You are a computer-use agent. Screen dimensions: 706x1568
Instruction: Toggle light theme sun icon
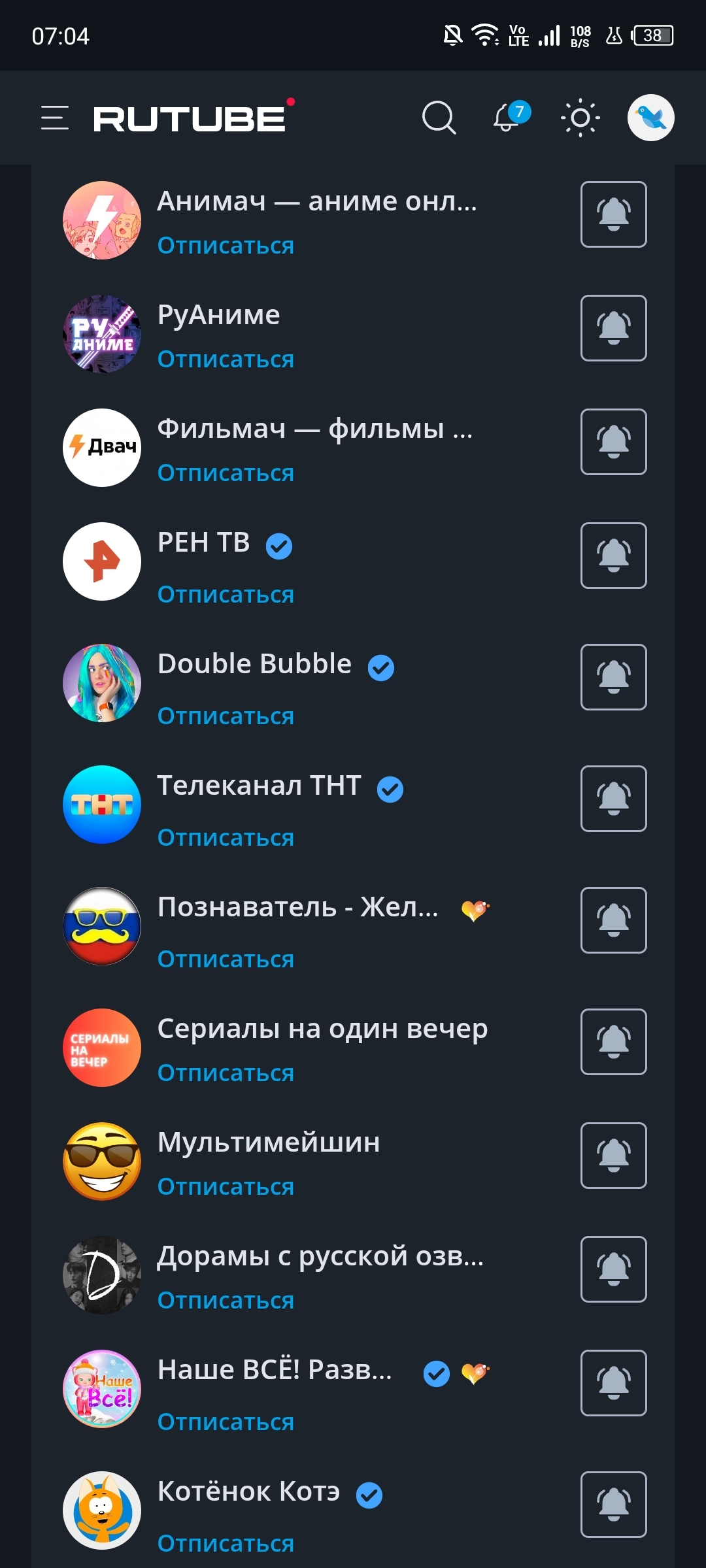pos(580,118)
